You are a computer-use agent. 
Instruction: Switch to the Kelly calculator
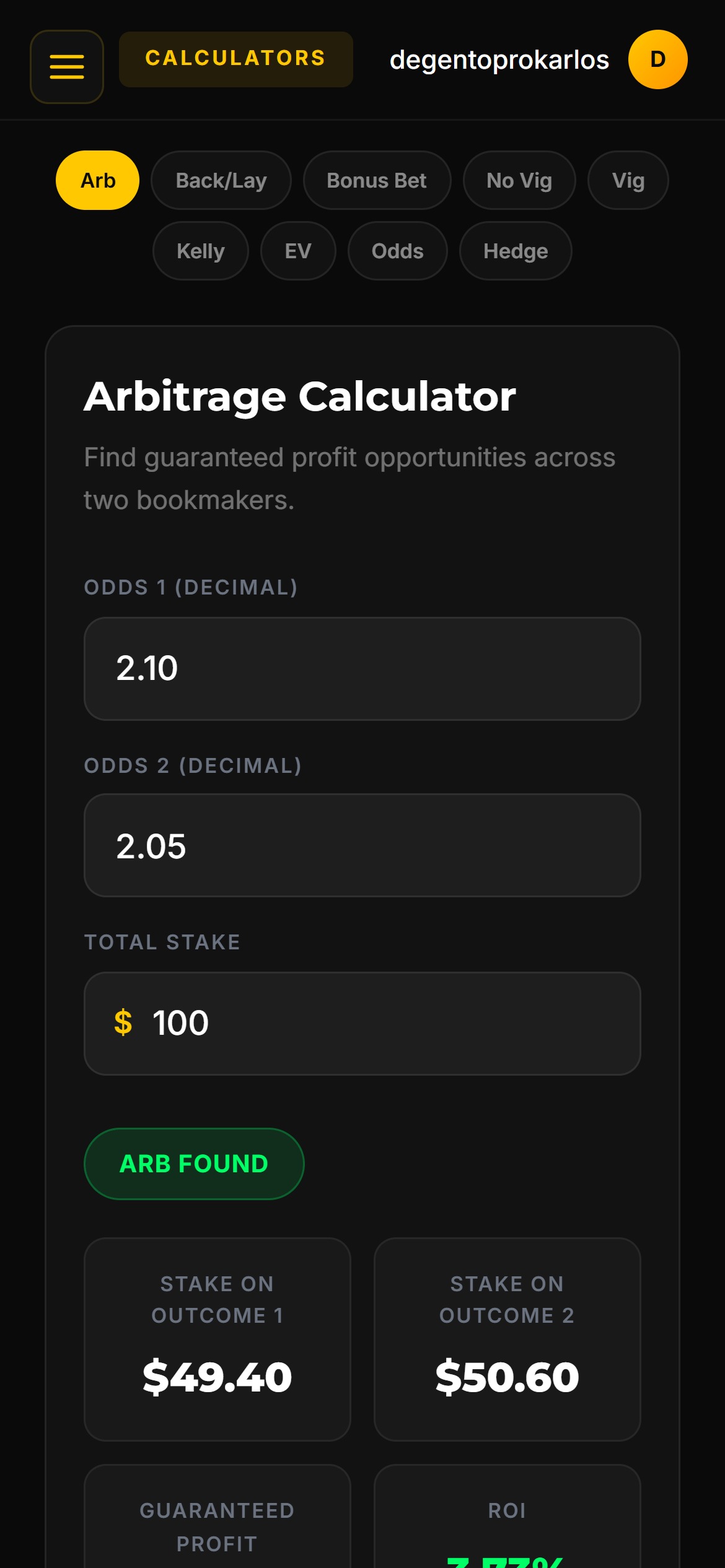(x=200, y=251)
